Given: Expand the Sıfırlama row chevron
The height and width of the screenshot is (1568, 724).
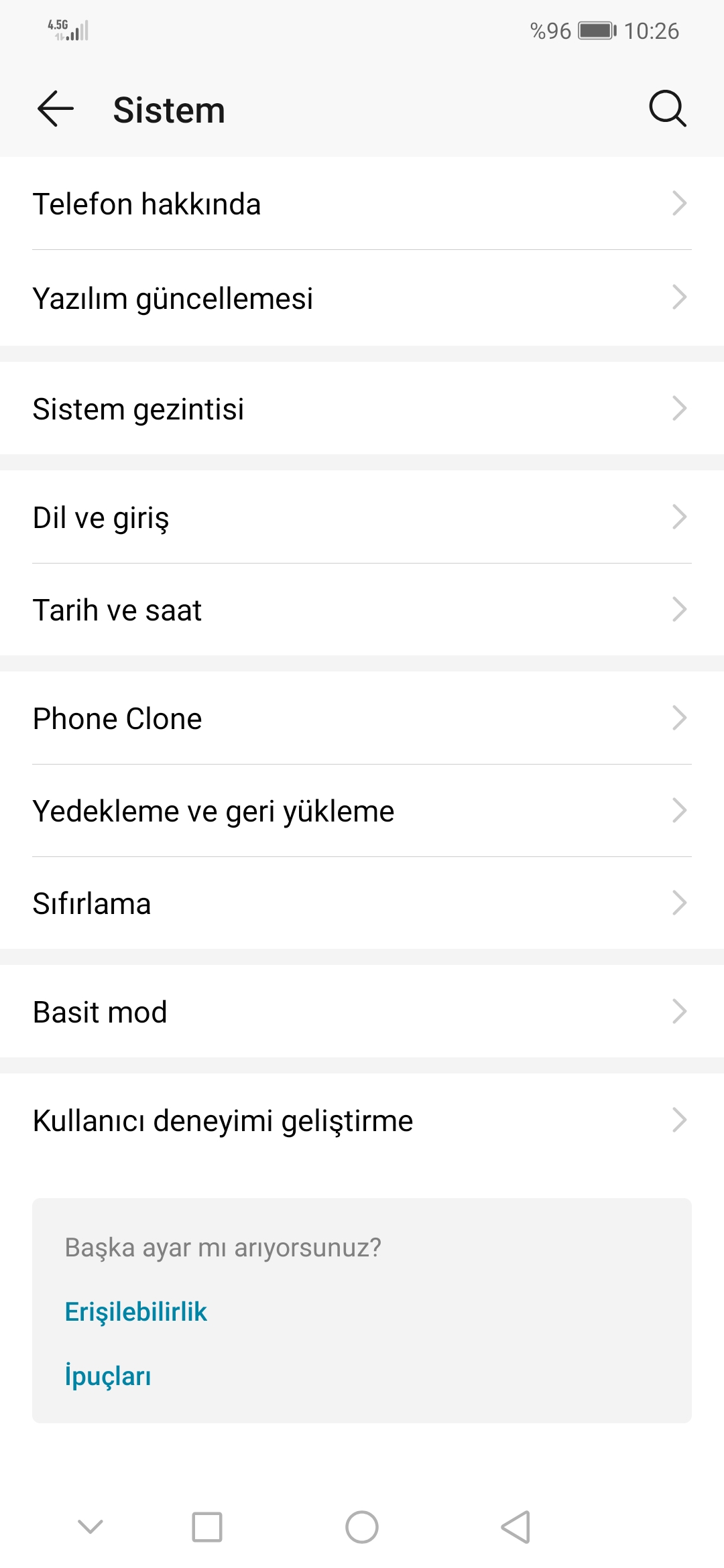Looking at the screenshot, I should [680, 903].
